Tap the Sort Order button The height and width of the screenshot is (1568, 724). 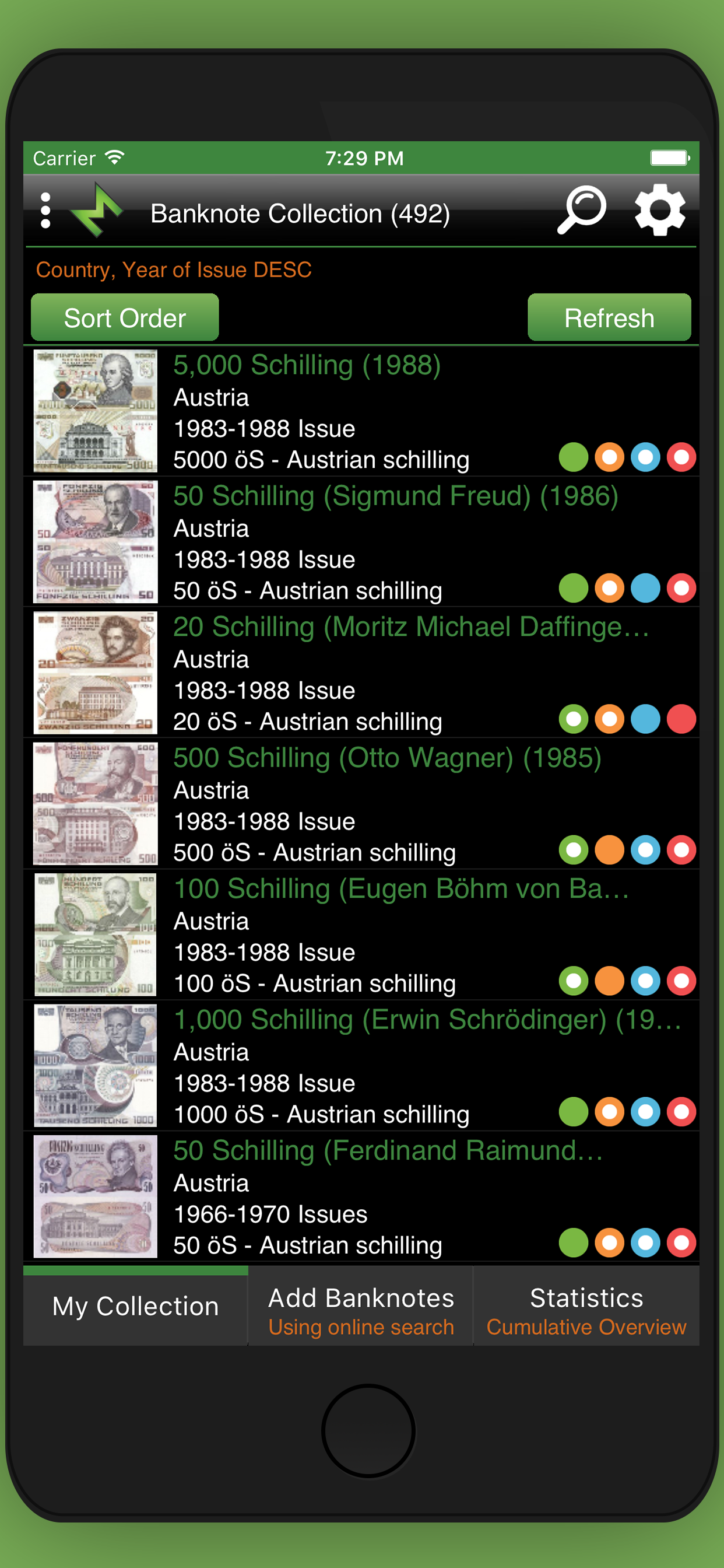point(125,318)
